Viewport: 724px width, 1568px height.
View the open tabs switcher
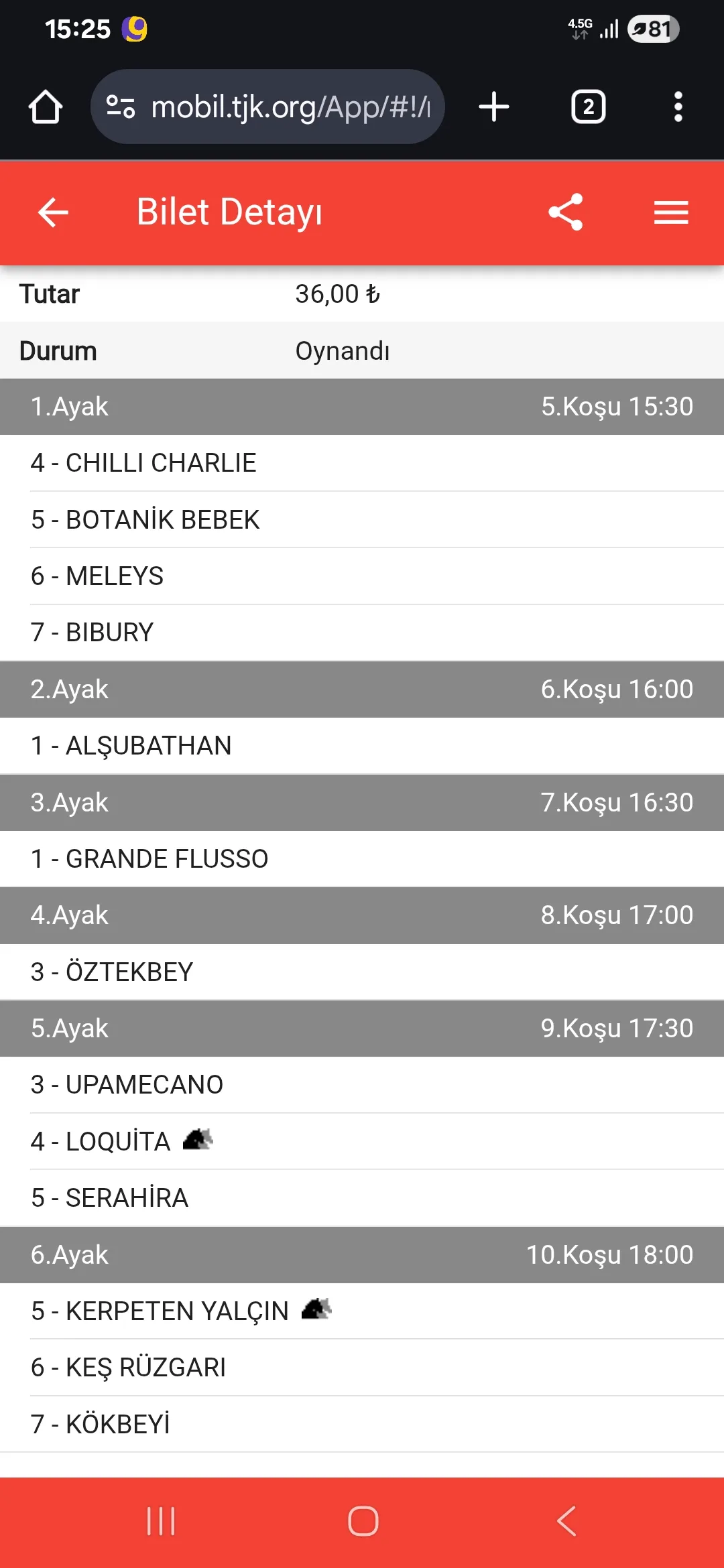tap(588, 107)
